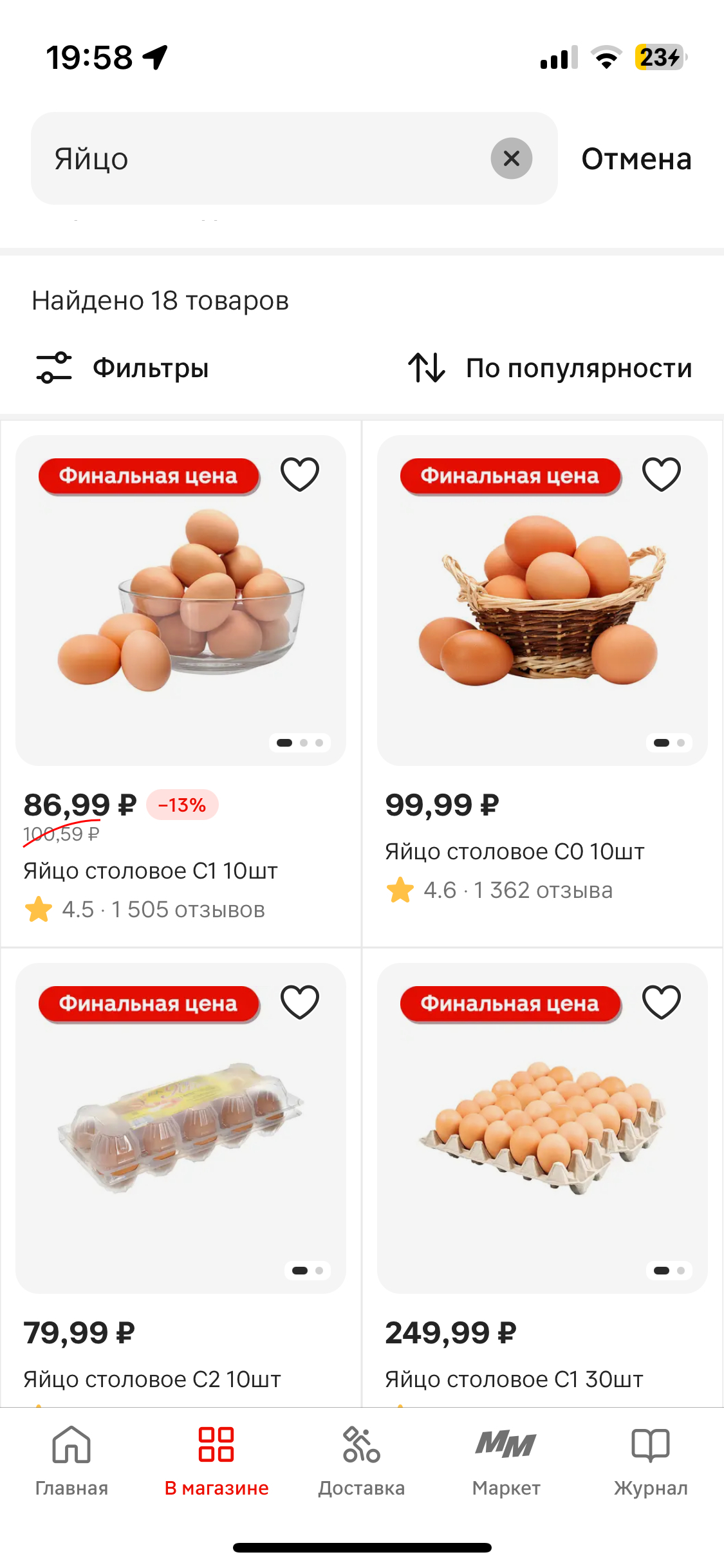Screen dimensions: 724x1568
Task: Like the Яйцо столовое С2 10шт product
Action: click(300, 1002)
